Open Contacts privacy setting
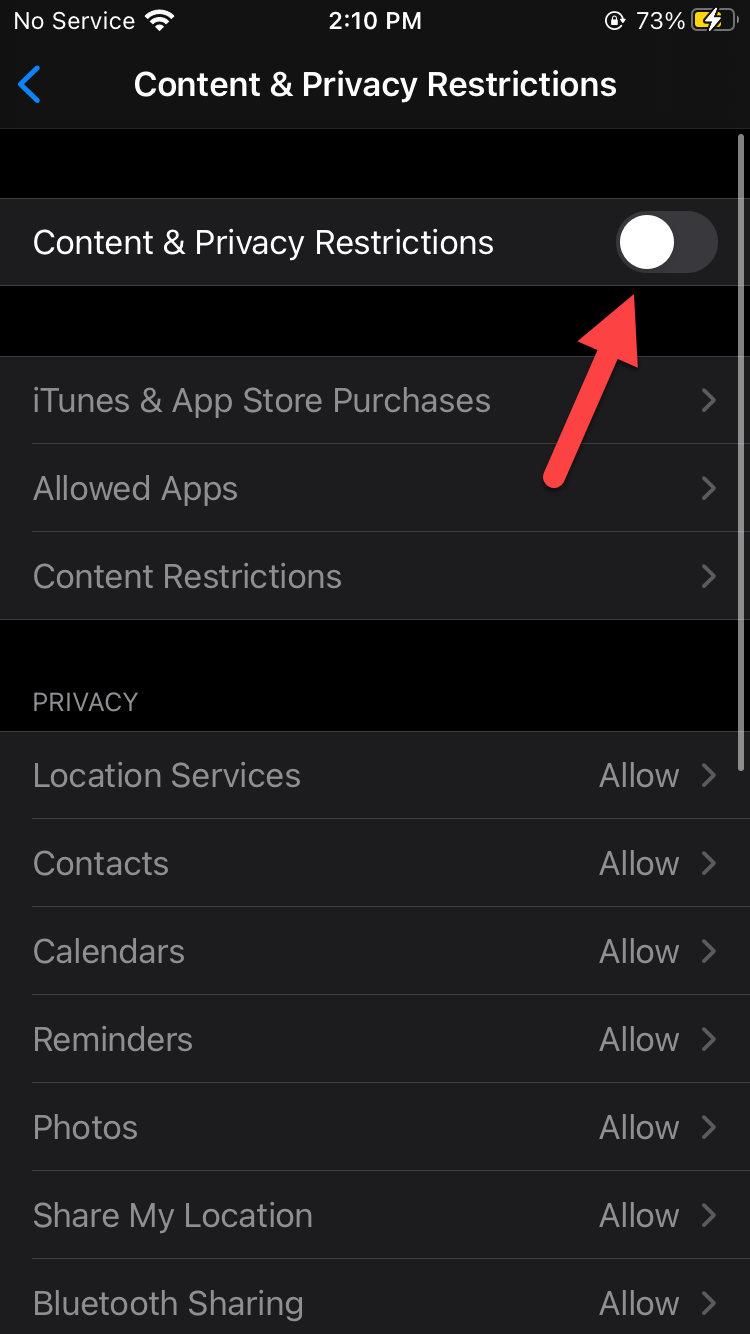The width and height of the screenshot is (750, 1334). [x=374, y=864]
